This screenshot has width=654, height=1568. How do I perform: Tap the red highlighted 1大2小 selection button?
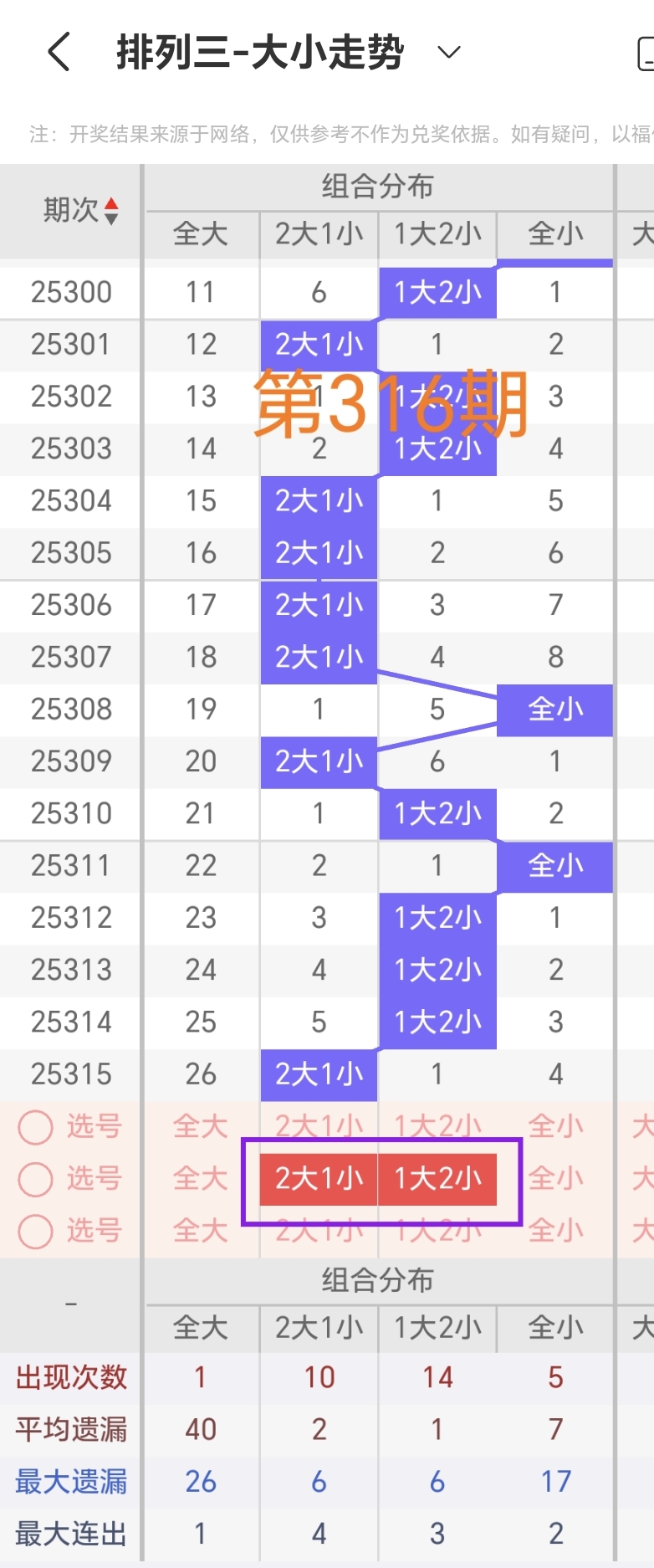[437, 1180]
